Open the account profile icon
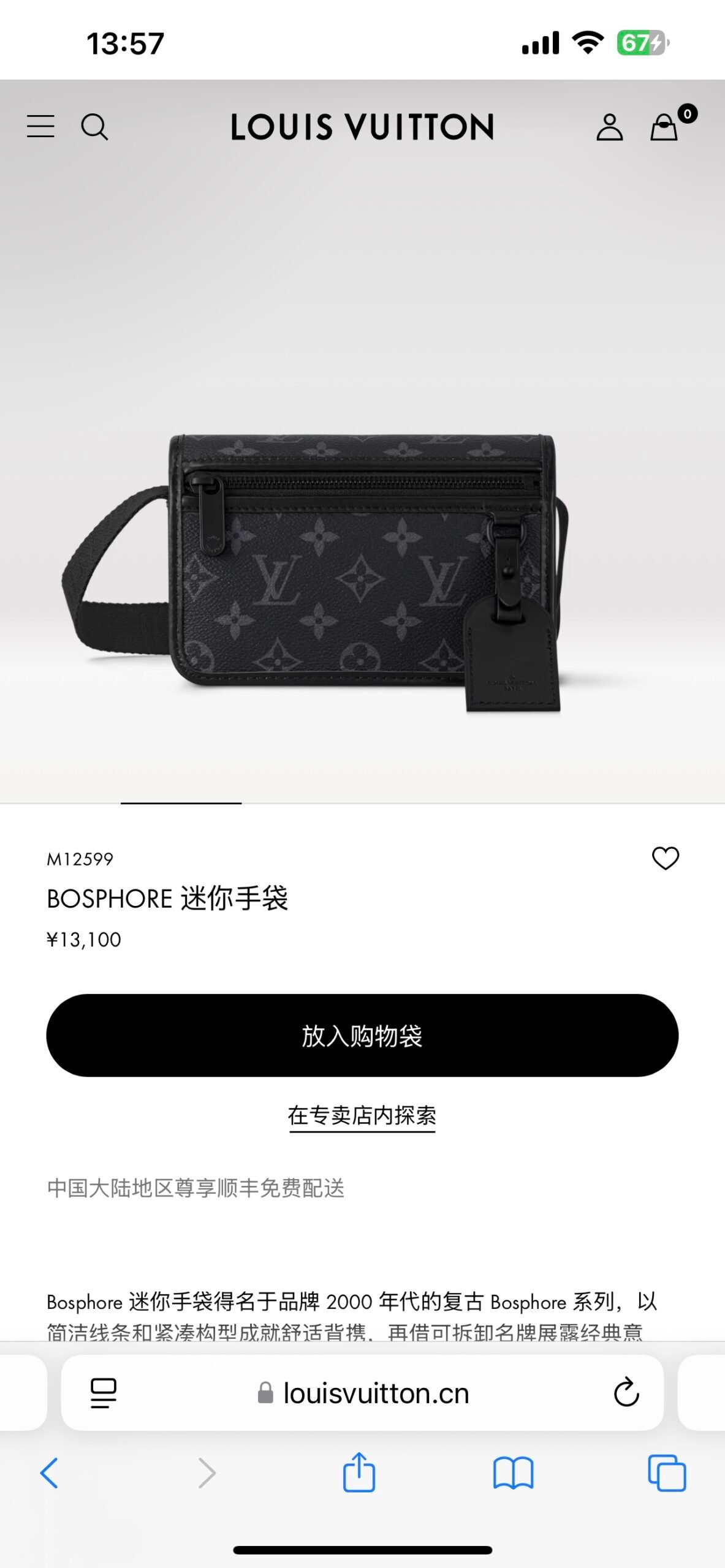The width and height of the screenshot is (725, 1568). tap(609, 127)
